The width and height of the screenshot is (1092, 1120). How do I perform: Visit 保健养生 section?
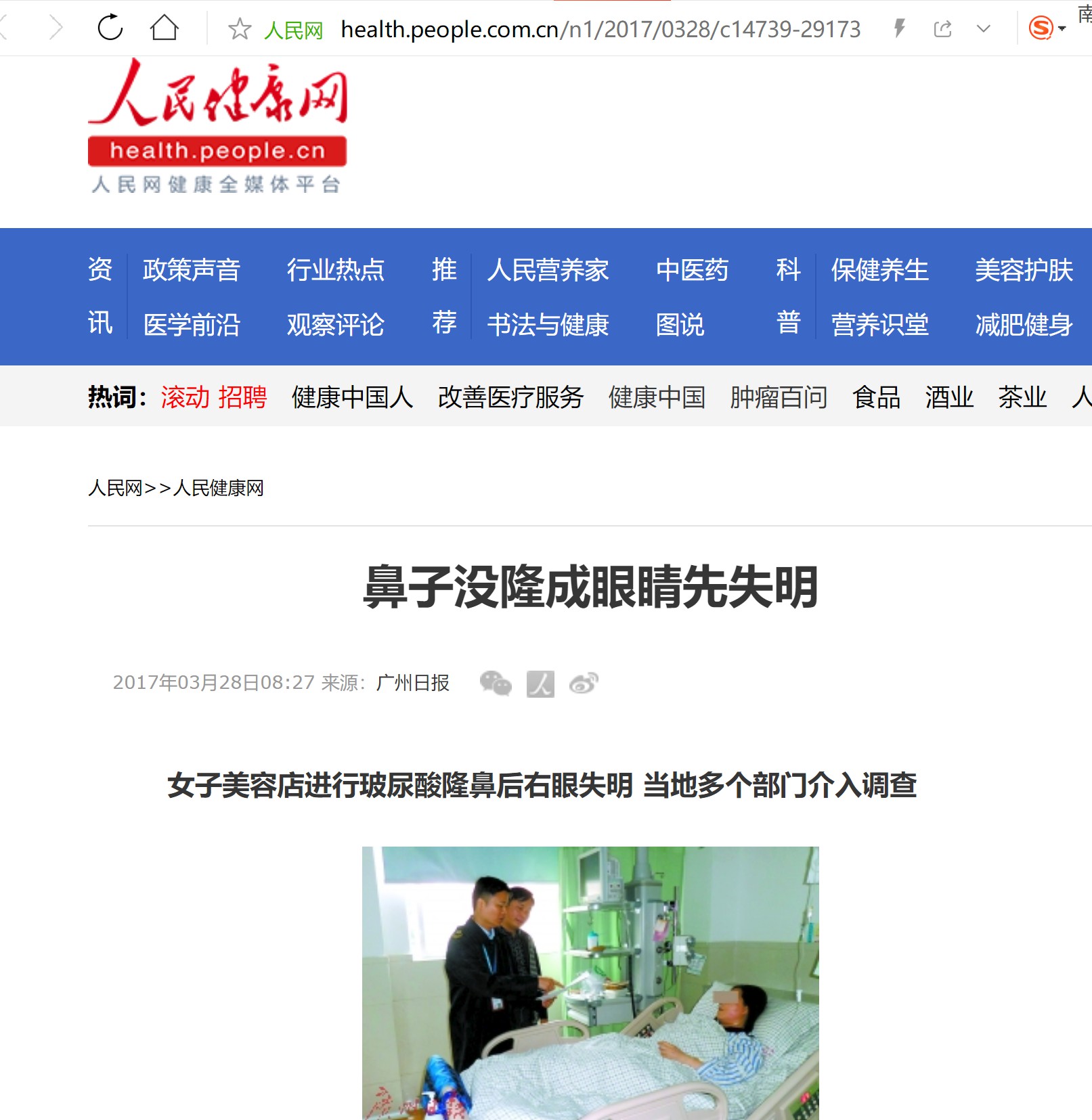(879, 270)
